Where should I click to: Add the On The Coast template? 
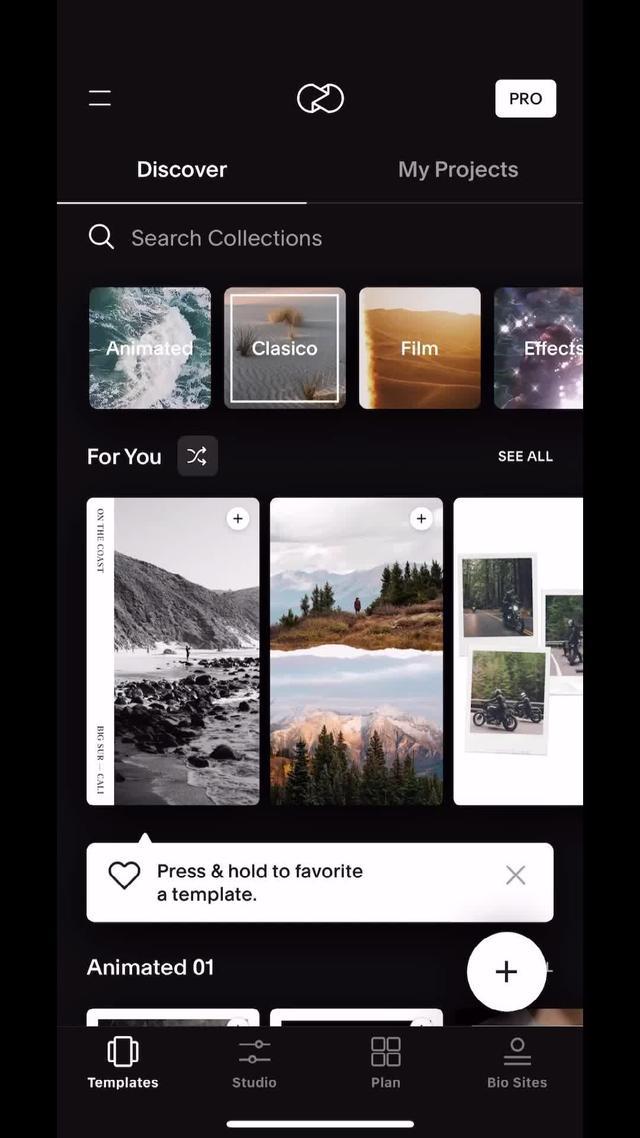coord(237,518)
